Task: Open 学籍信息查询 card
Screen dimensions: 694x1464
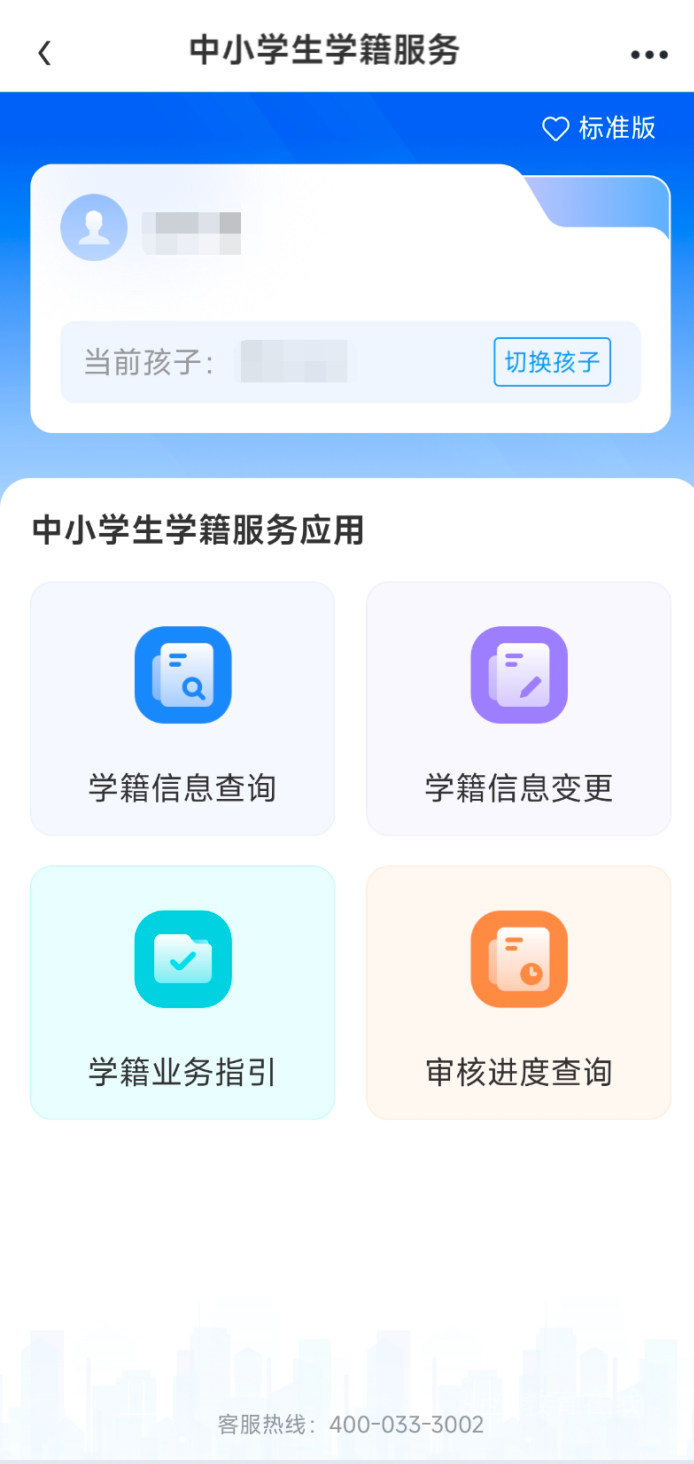Action: 182,708
